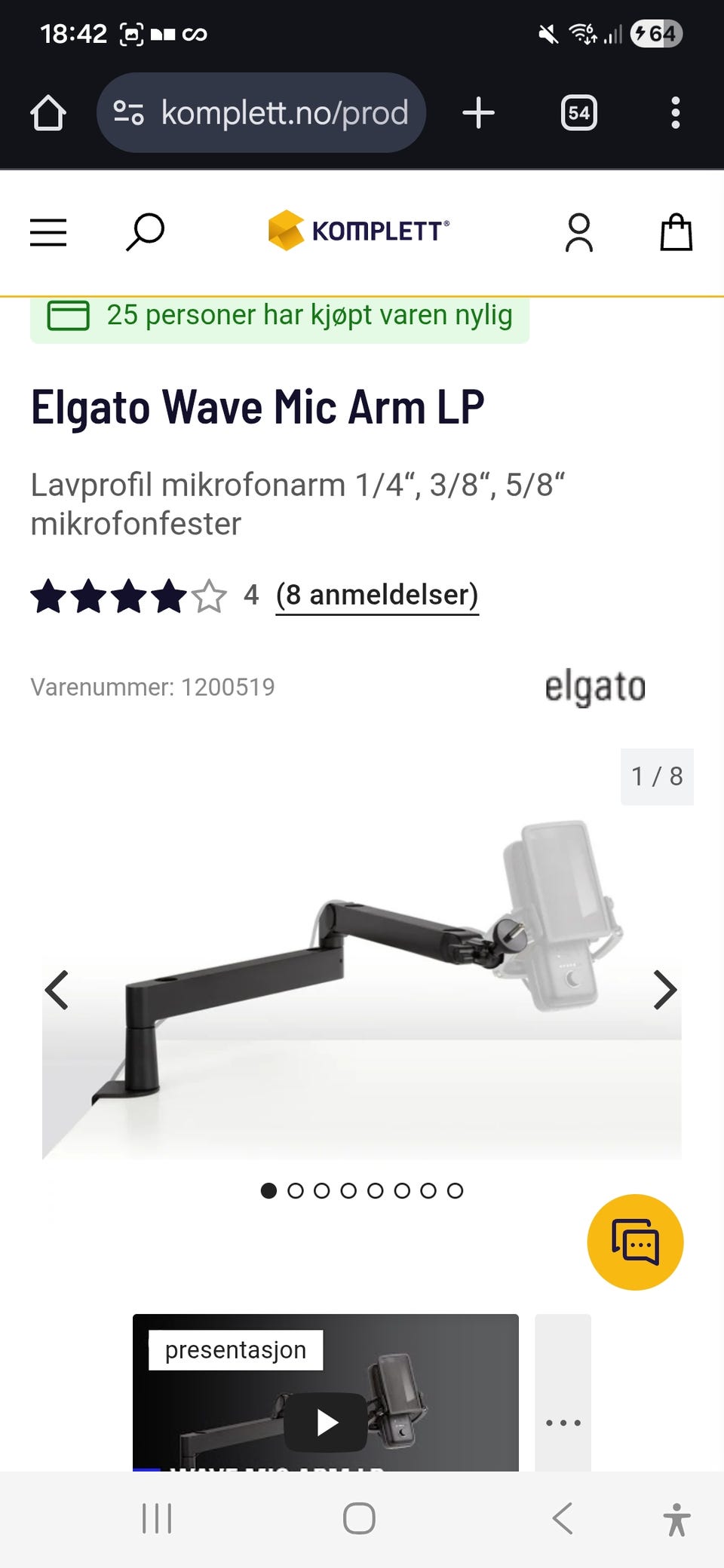Tap the four-star rating display

127,595
